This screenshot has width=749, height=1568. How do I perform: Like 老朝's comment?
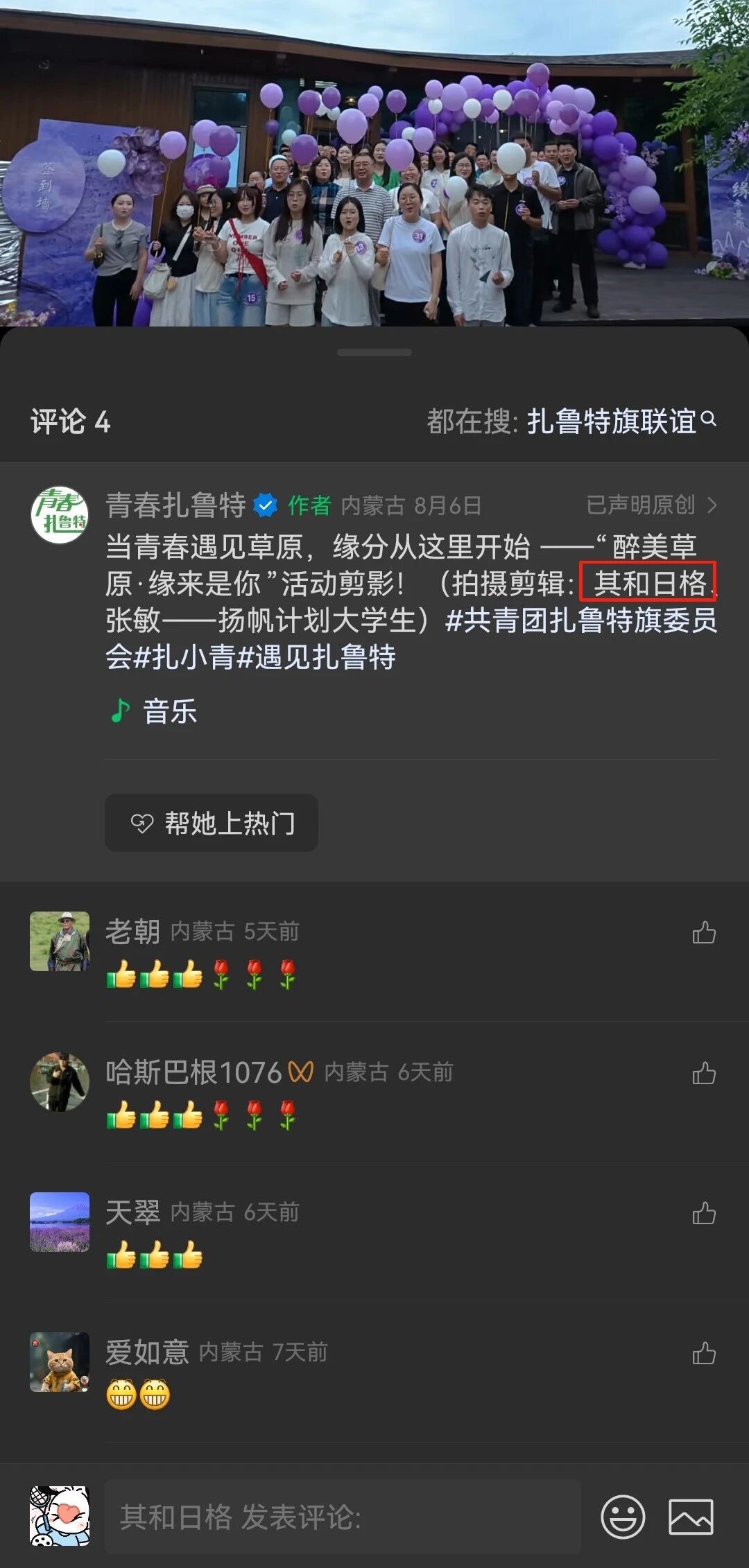[703, 932]
